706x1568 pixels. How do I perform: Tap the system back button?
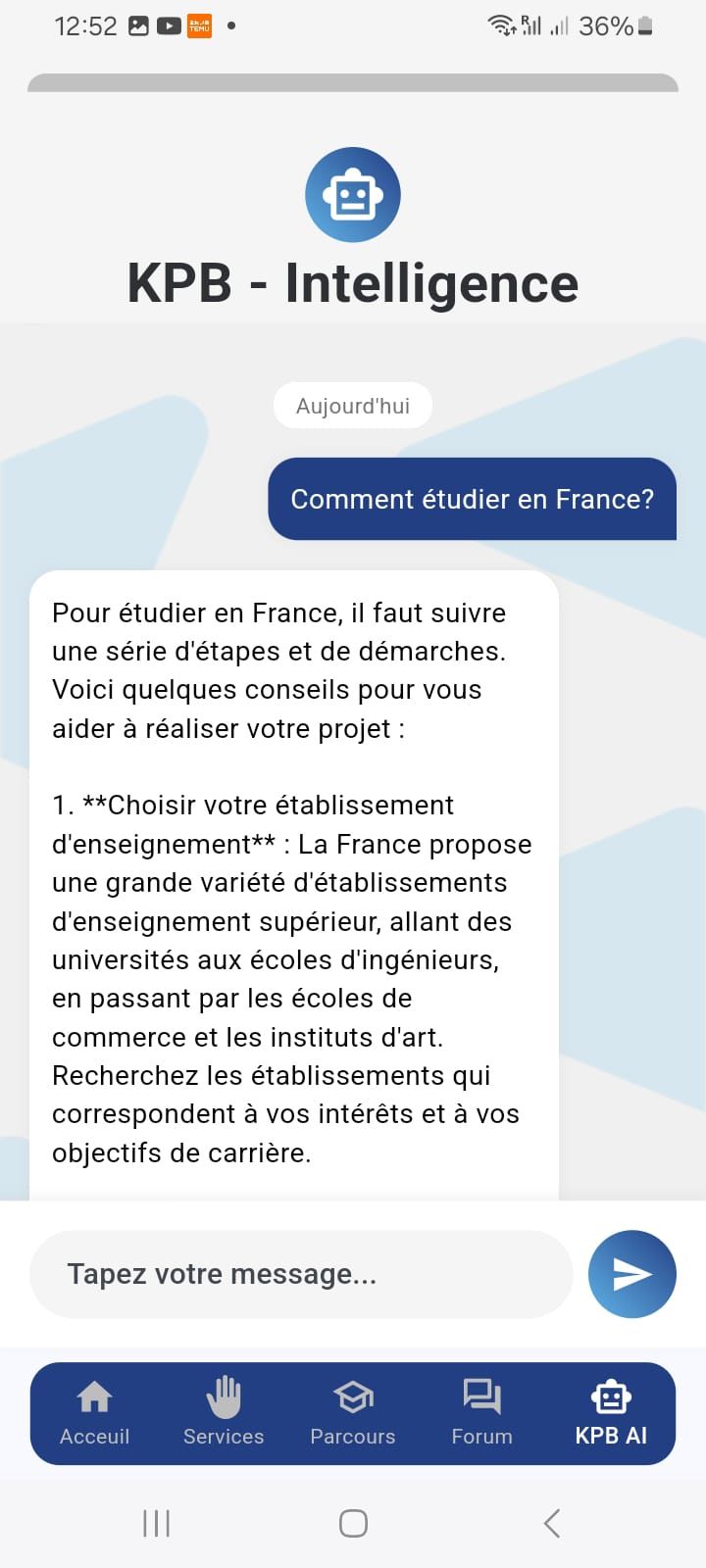point(552,1523)
